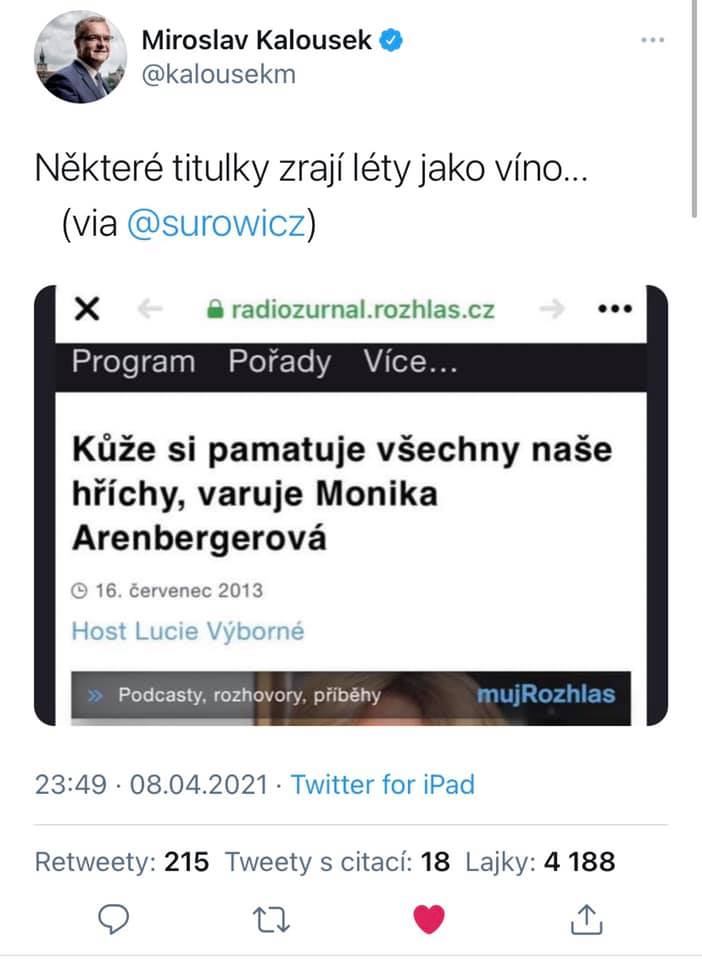Open the @surowicz mention

216,226
